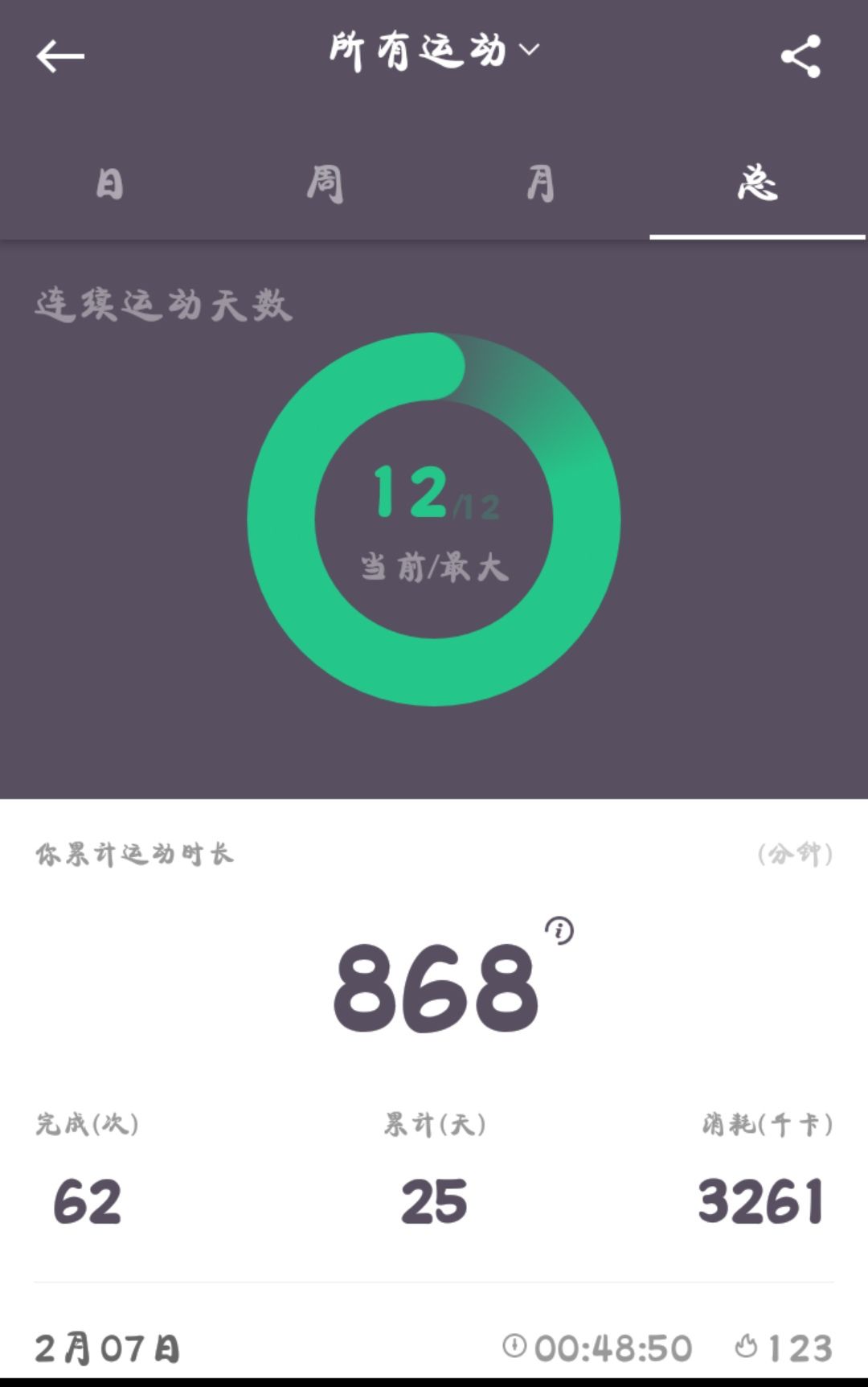Switch to the 月 tab

(541, 184)
